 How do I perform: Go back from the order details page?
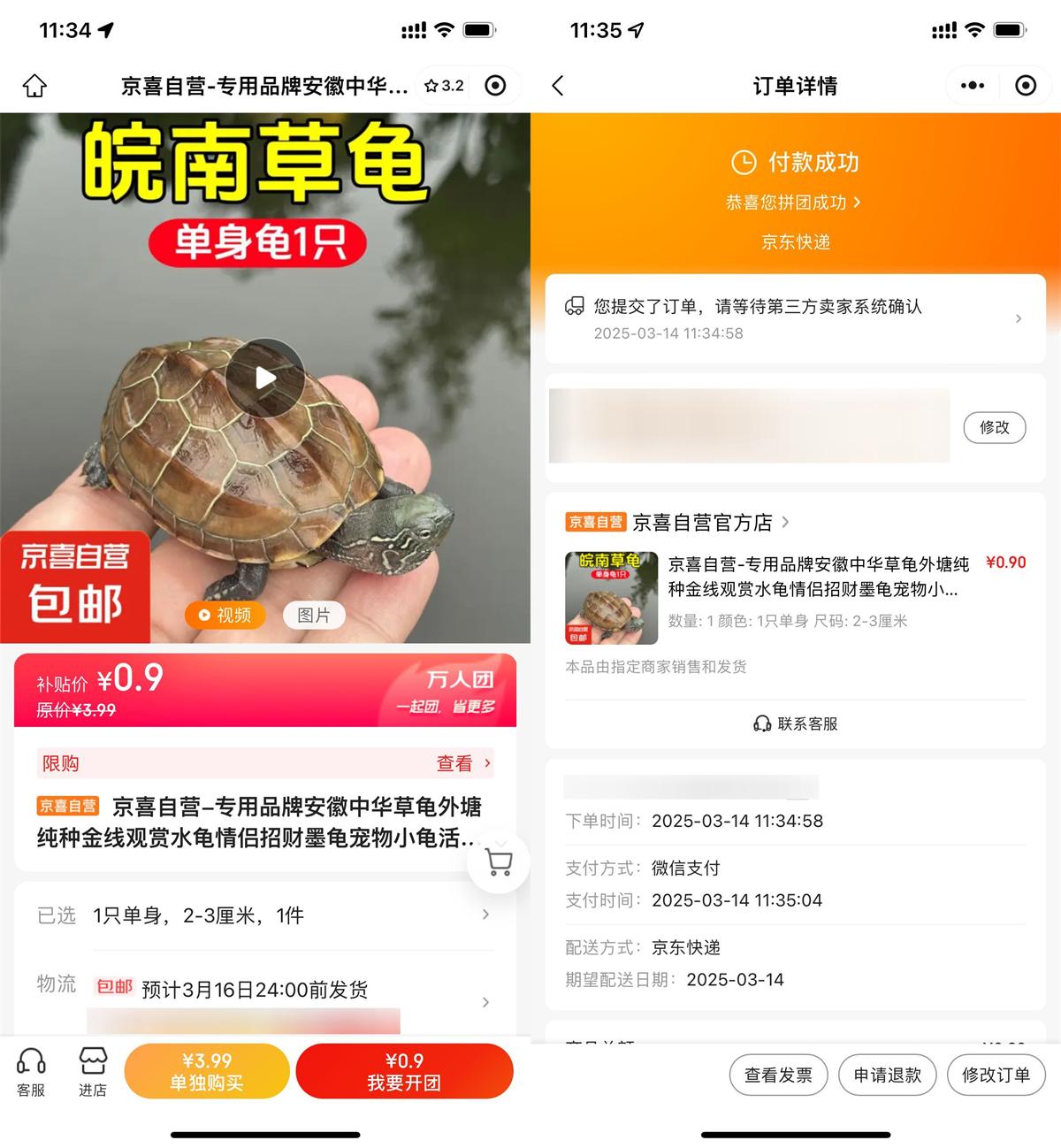point(558,86)
